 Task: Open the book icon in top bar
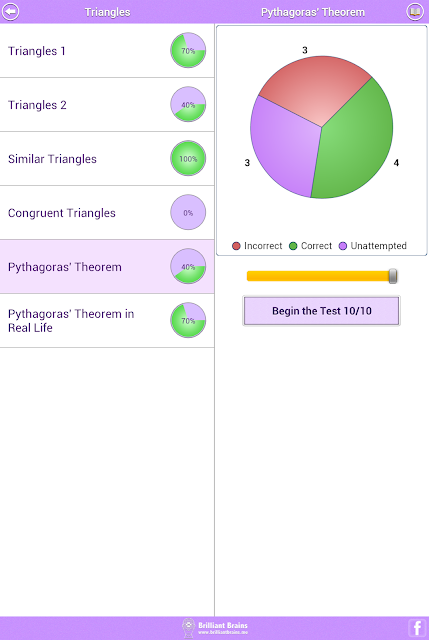(x=415, y=11)
